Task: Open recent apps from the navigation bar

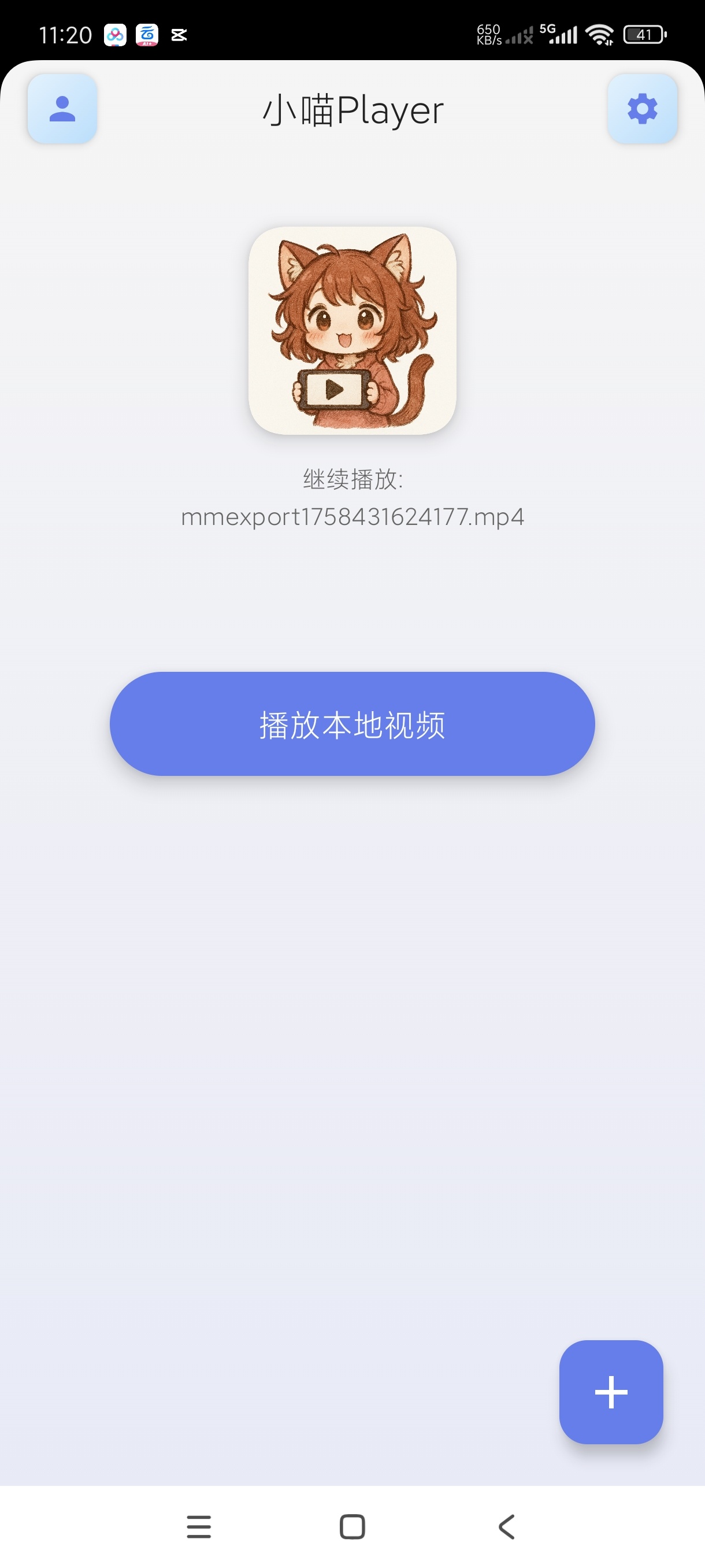Action: 198,1527
